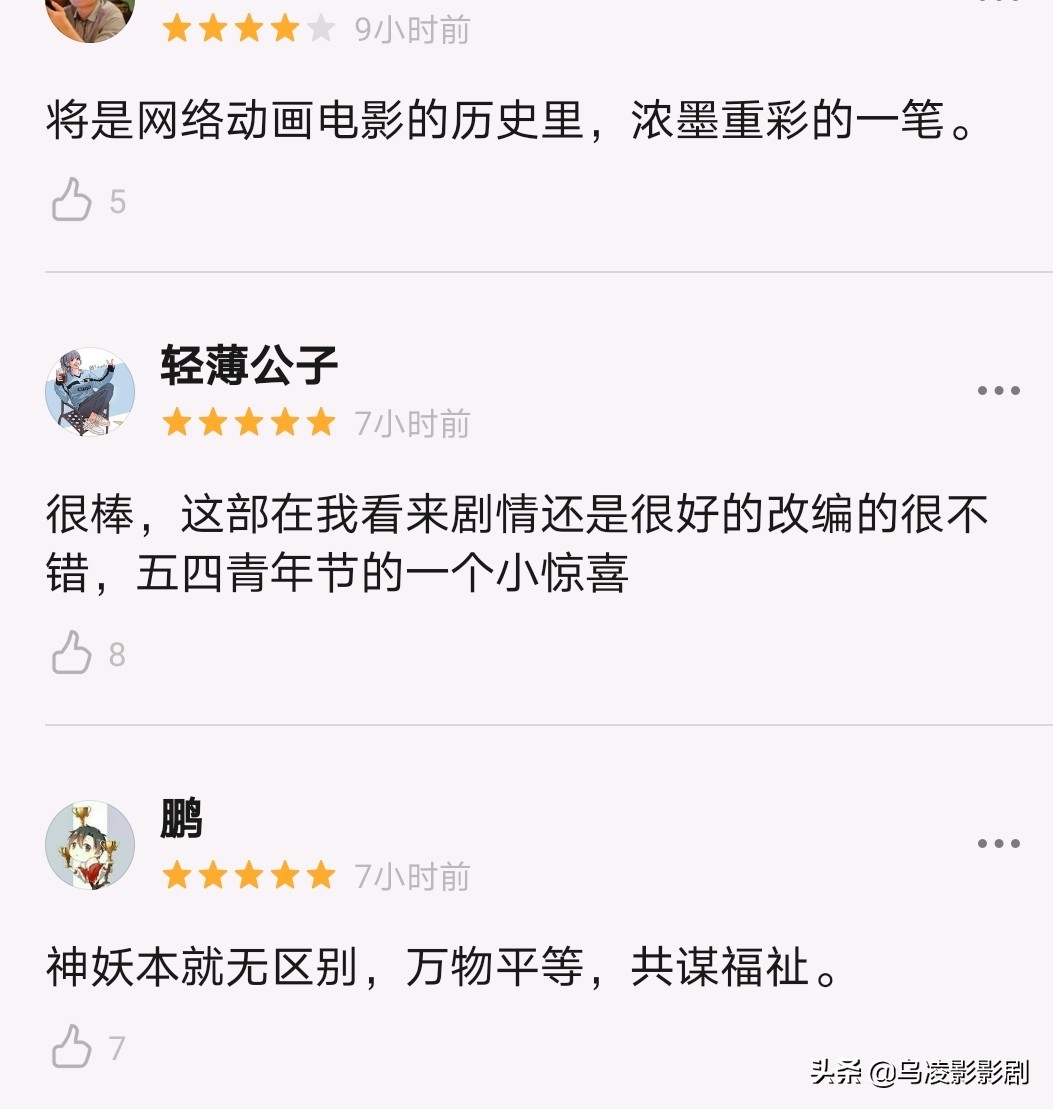
Task: Open 轻薄公子's profile avatar
Action: tap(90, 392)
